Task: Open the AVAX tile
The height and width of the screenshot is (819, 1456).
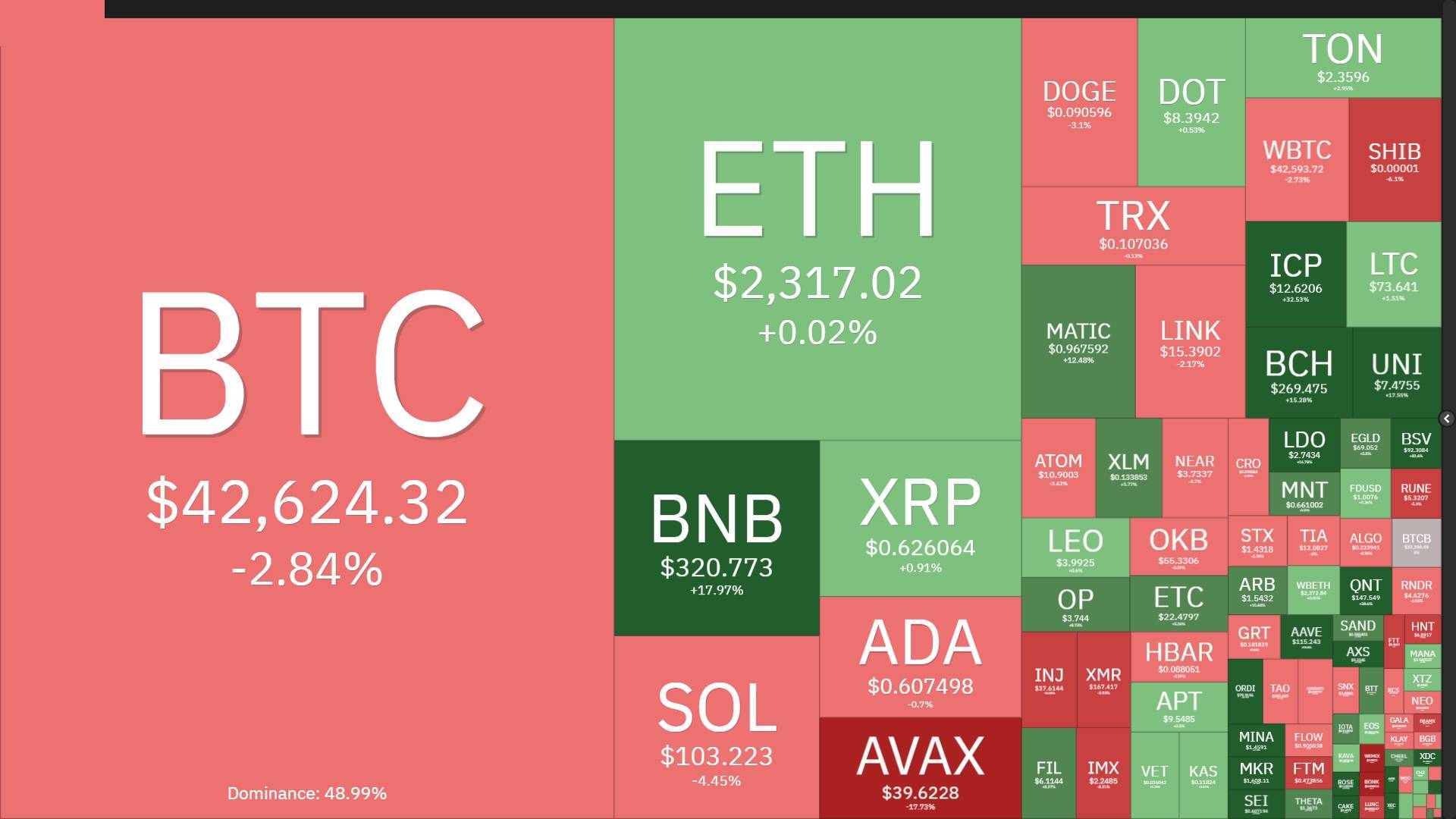Action: coord(920,767)
